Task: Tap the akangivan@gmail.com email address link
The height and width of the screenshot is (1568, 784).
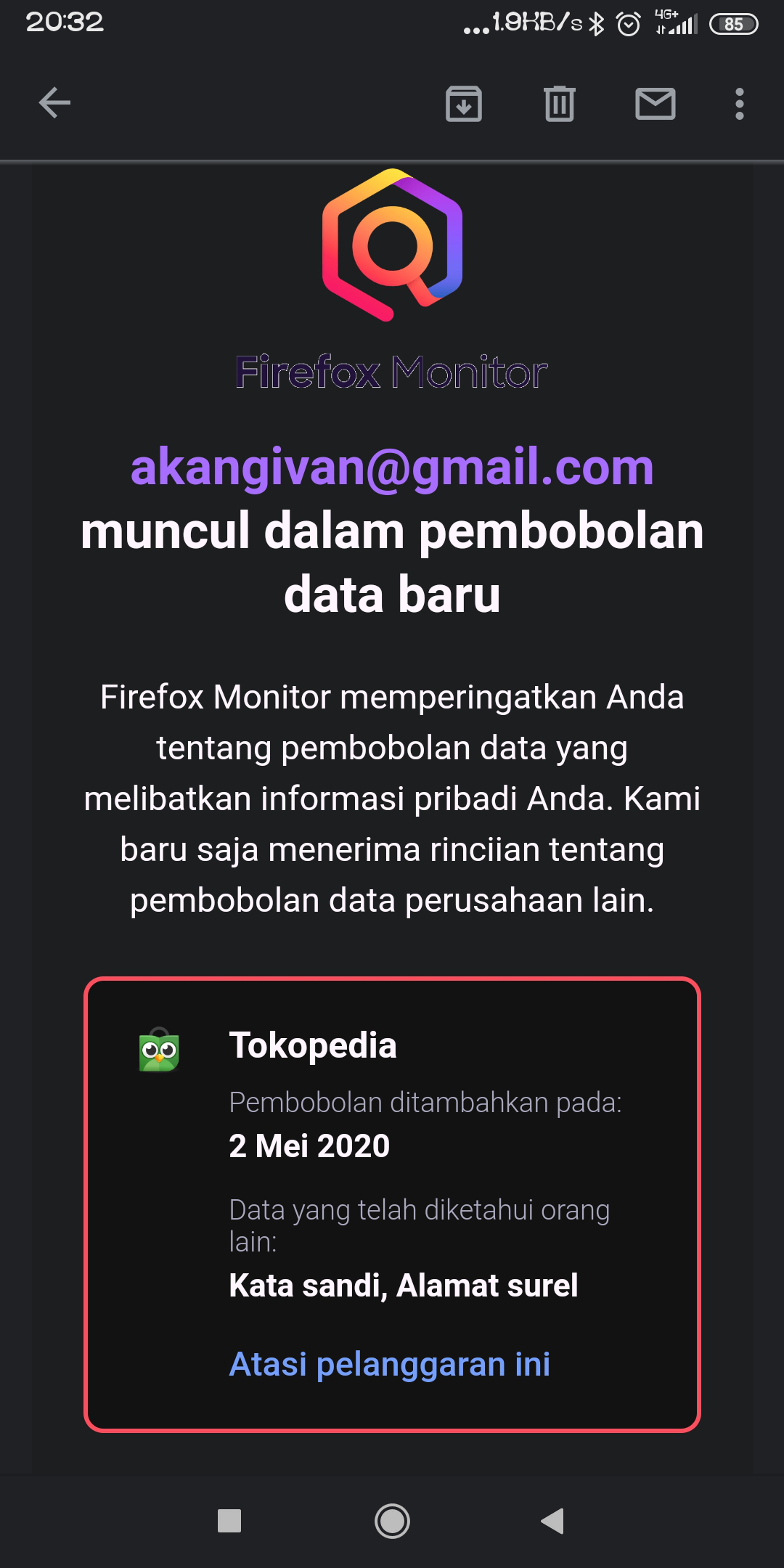Action: click(x=392, y=467)
